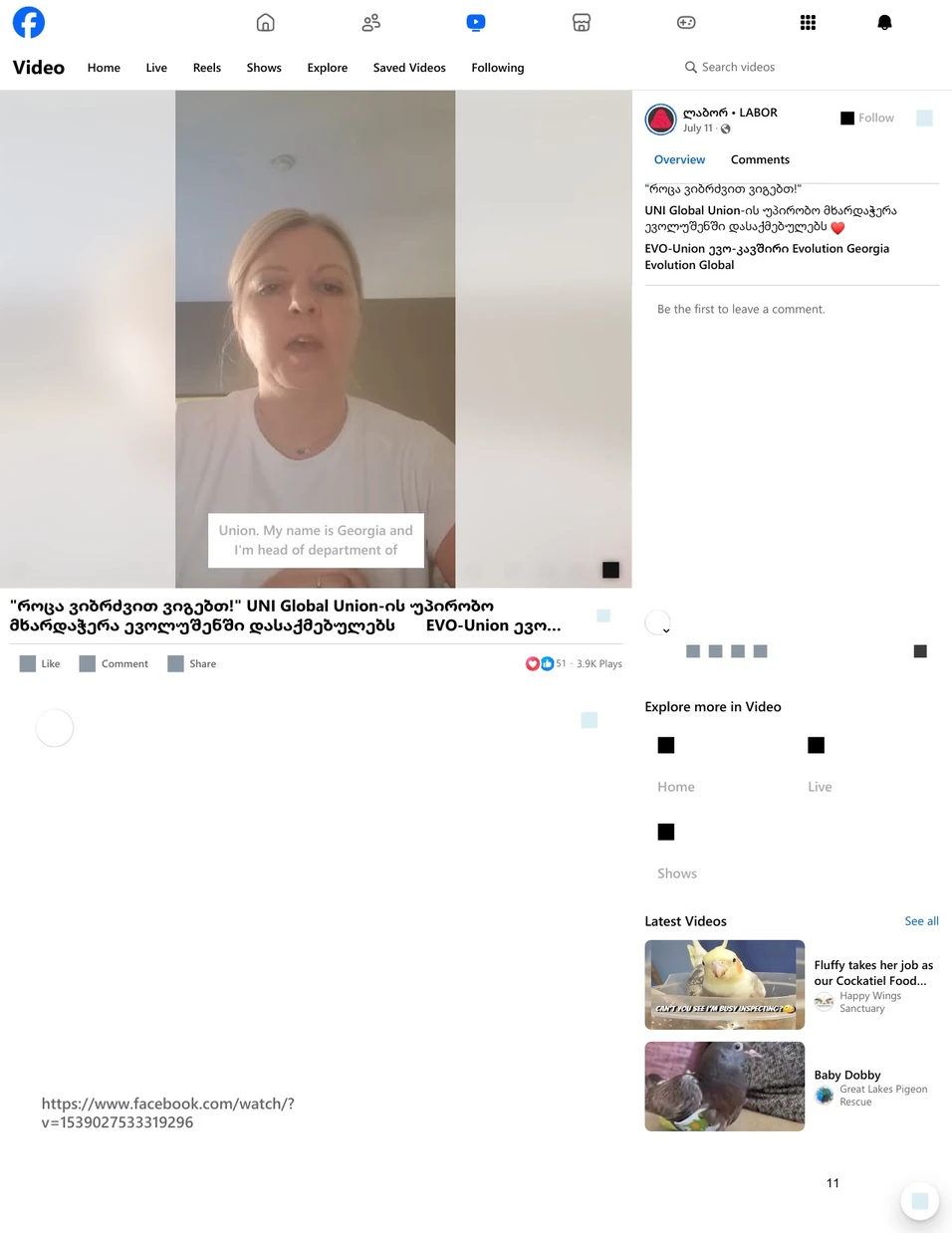This screenshot has width=952, height=1233.
Task: Open the Baby Dobby video
Action: (x=724, y=1086)
